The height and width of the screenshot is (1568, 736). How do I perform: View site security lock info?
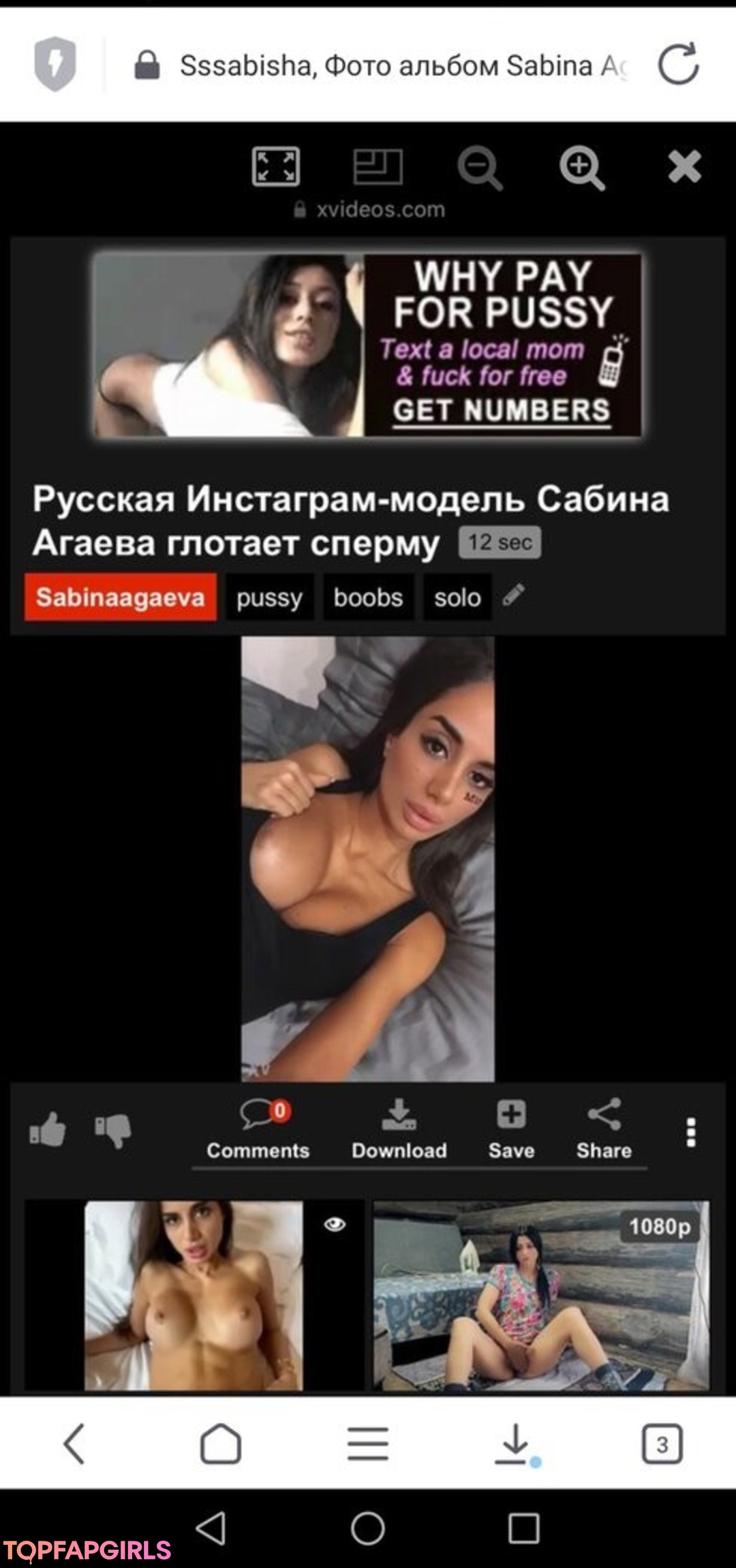[147, 65]
